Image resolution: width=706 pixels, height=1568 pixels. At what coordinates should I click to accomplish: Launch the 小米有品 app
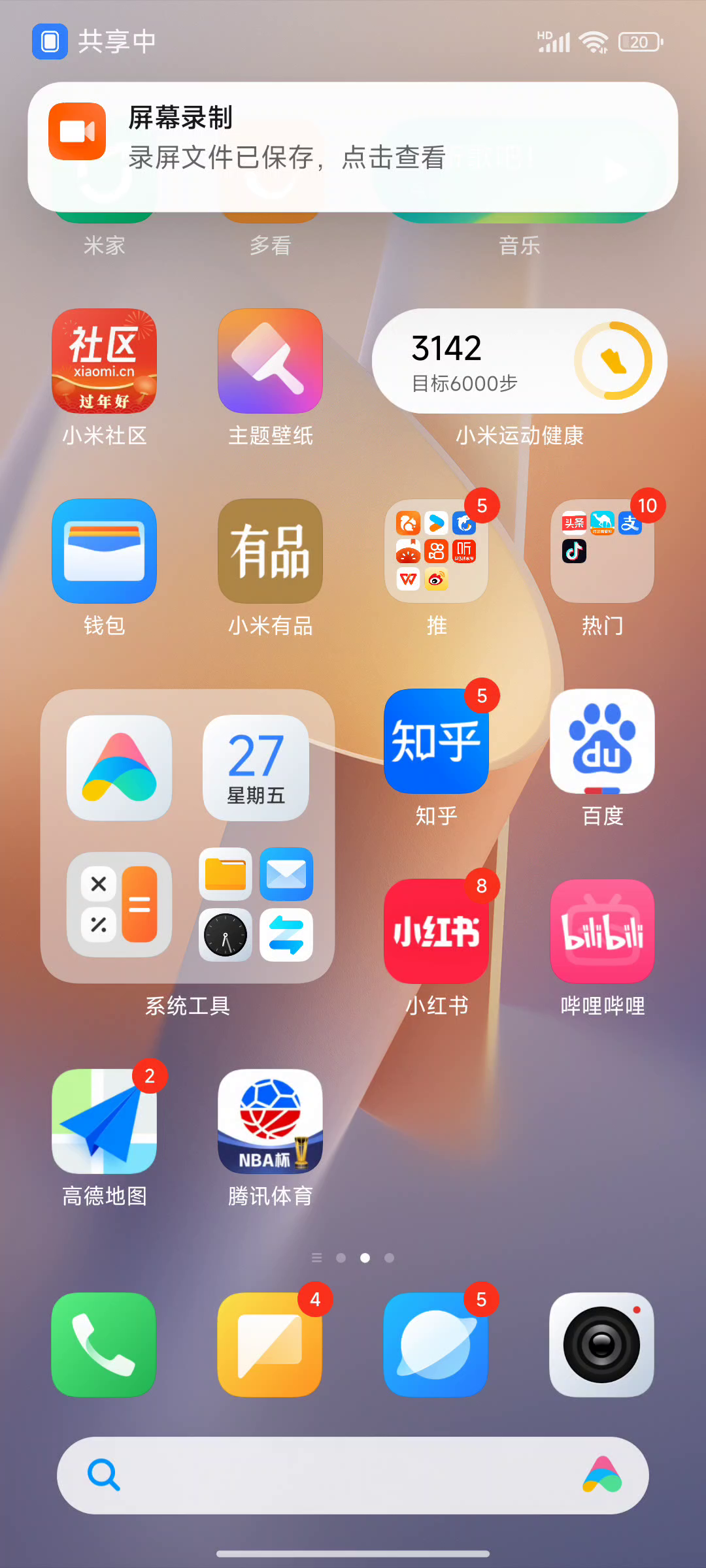[x=270, y=551]
